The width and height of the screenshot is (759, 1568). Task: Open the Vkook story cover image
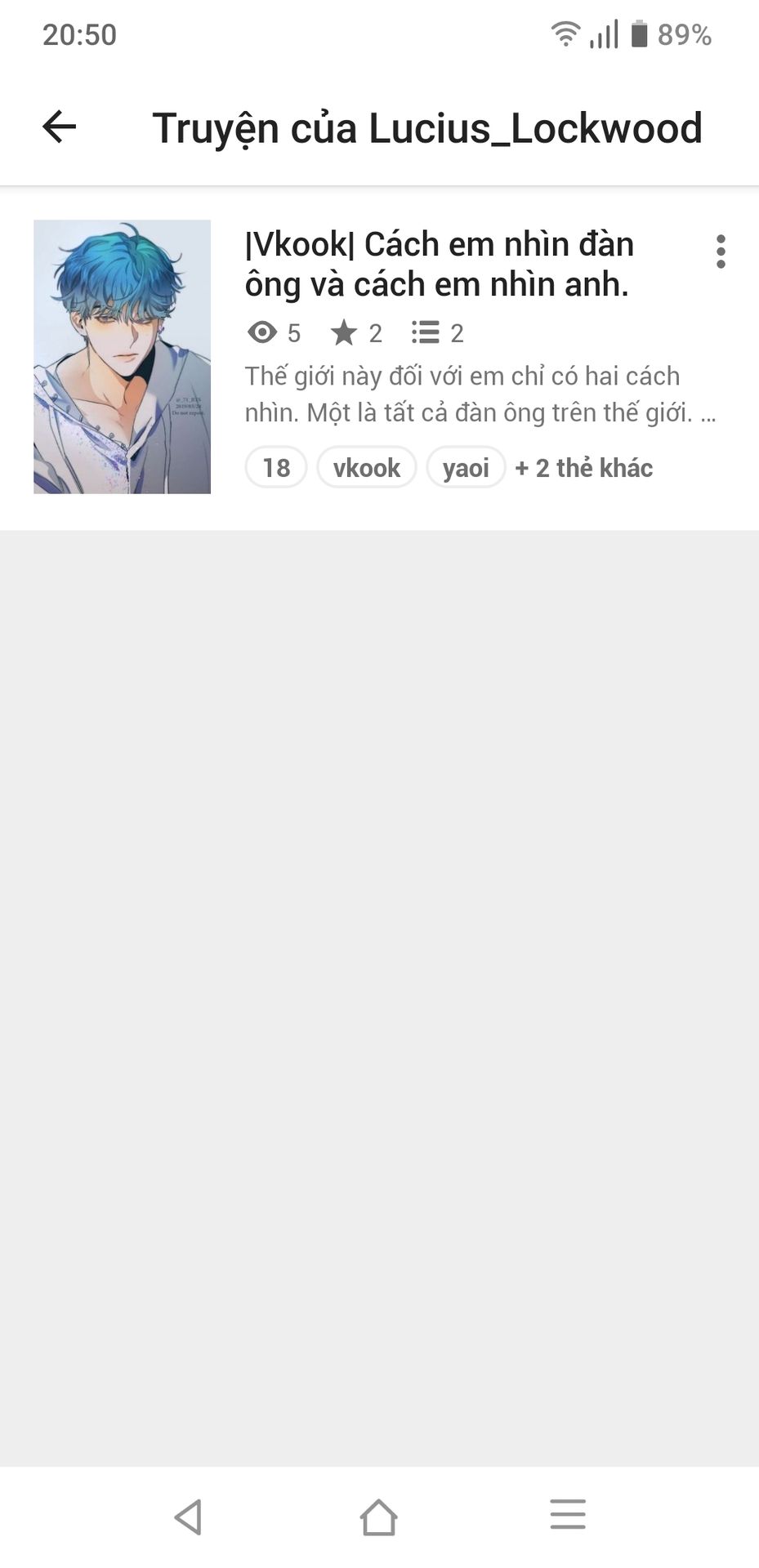point(122,356)
